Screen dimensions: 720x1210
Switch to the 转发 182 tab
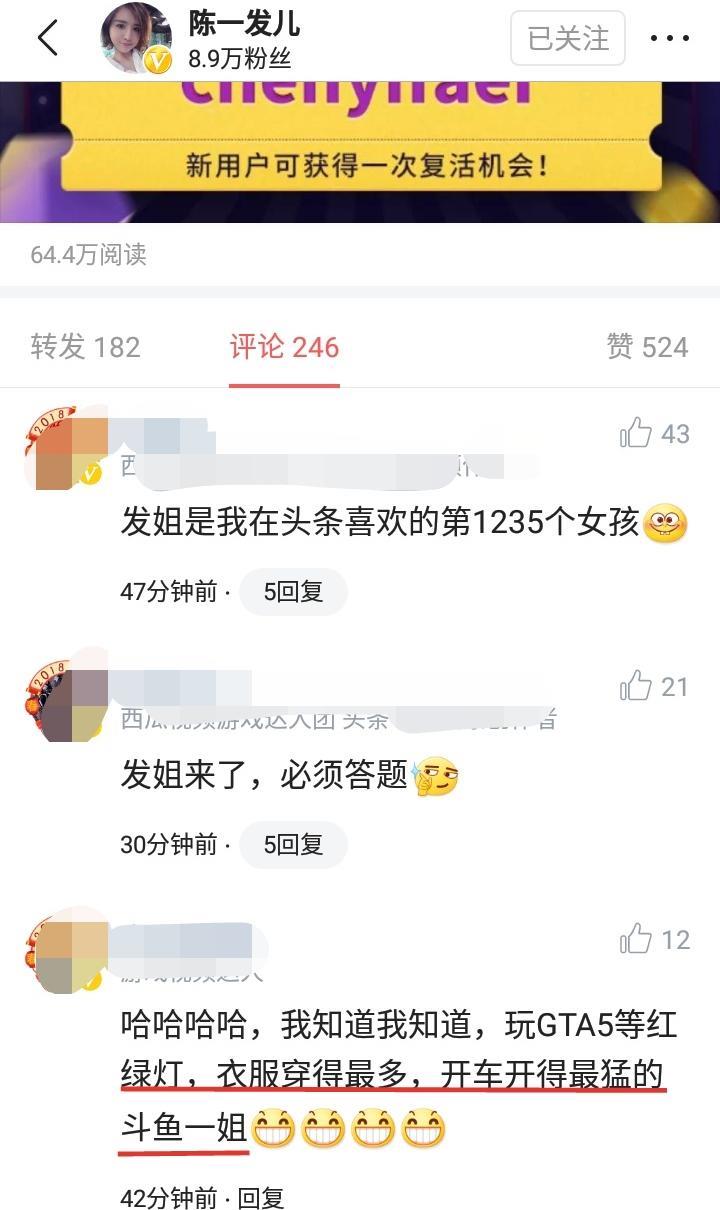click(86, 347)
